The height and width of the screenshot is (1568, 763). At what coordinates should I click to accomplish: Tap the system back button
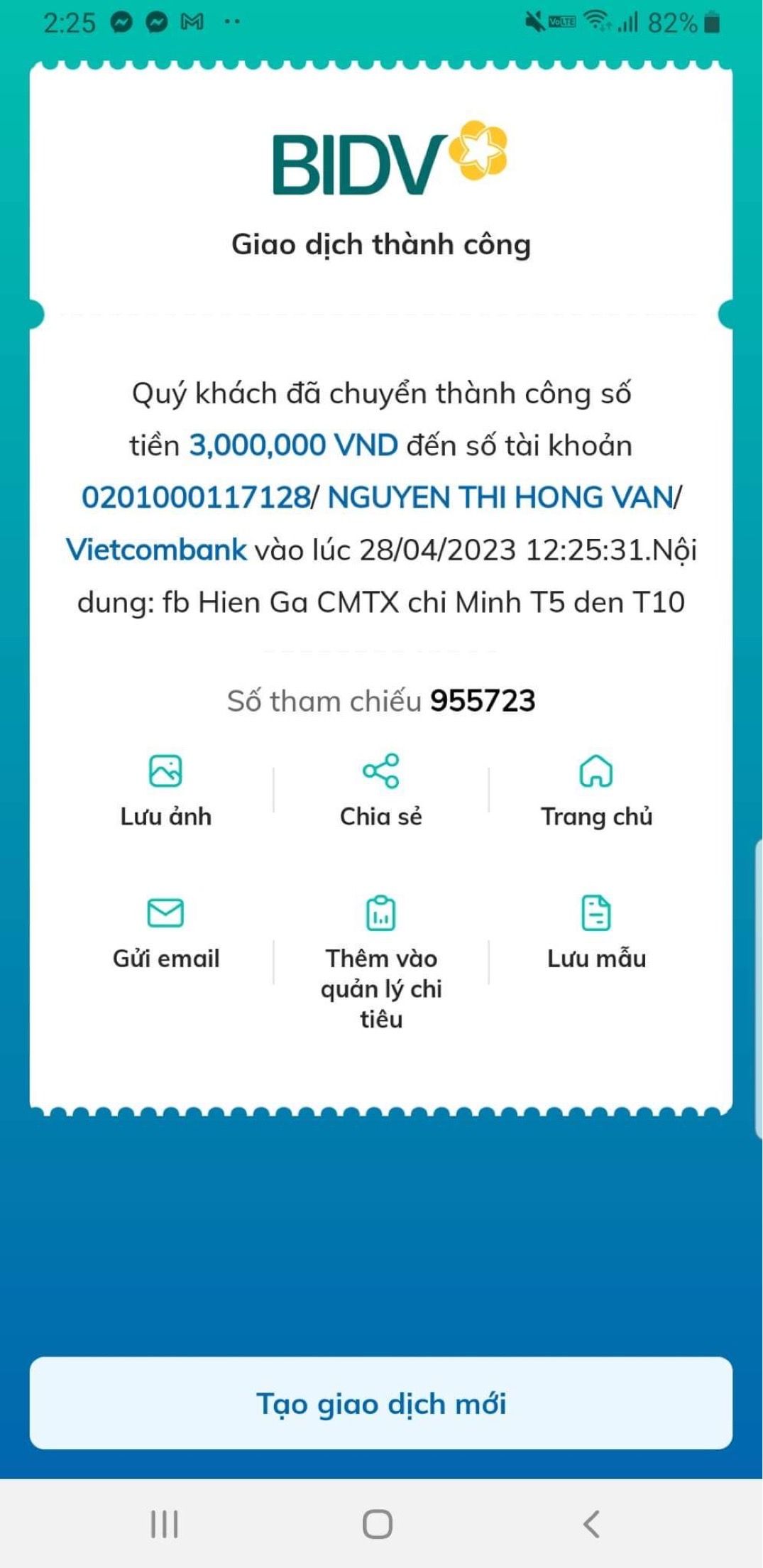(x=591, y=1524)
